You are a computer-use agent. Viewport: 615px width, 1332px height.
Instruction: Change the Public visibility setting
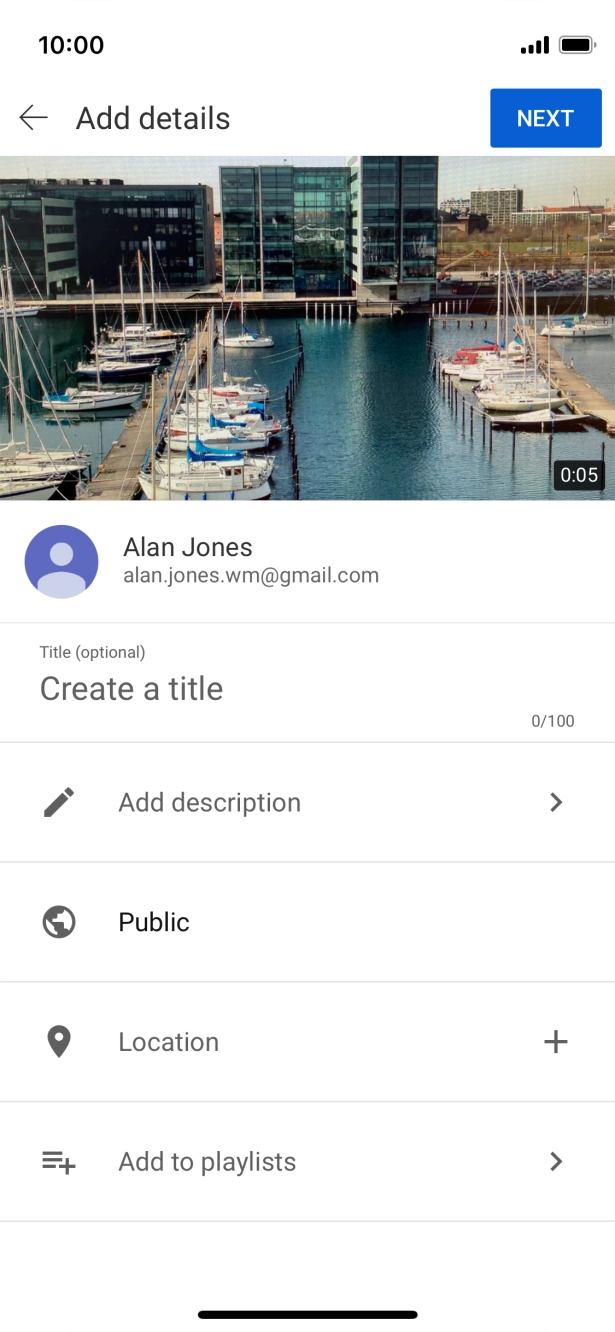point(307,922)
